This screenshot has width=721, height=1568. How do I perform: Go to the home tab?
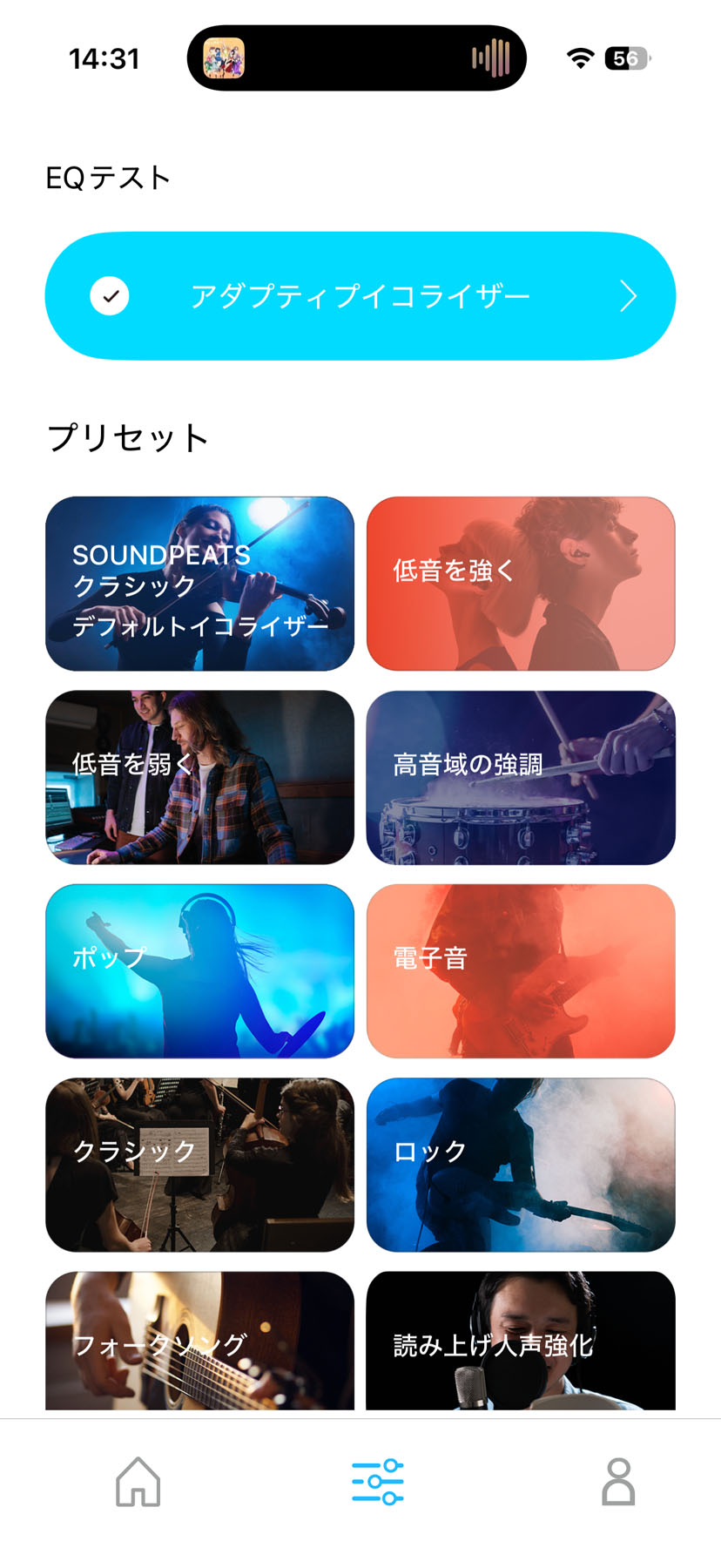(x=138, y=1482)
